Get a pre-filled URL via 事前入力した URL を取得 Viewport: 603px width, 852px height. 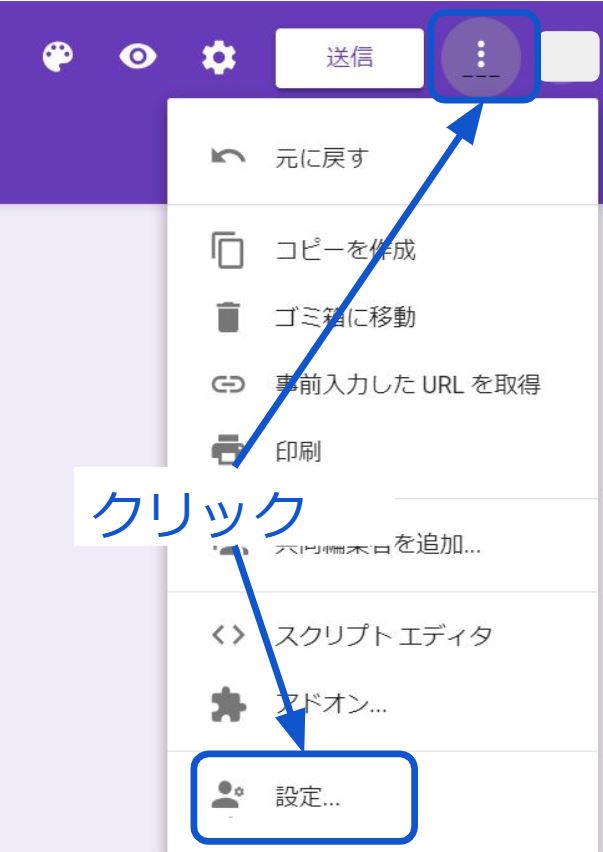coord(408,384)
